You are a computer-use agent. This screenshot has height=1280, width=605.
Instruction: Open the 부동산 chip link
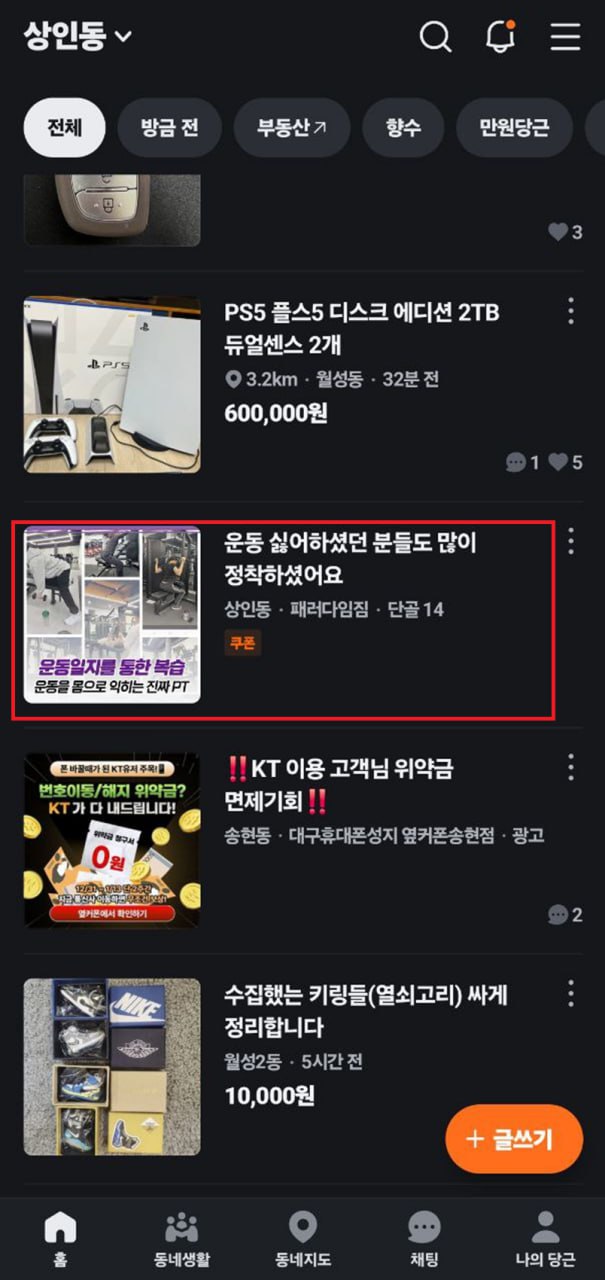coord(291,127)
